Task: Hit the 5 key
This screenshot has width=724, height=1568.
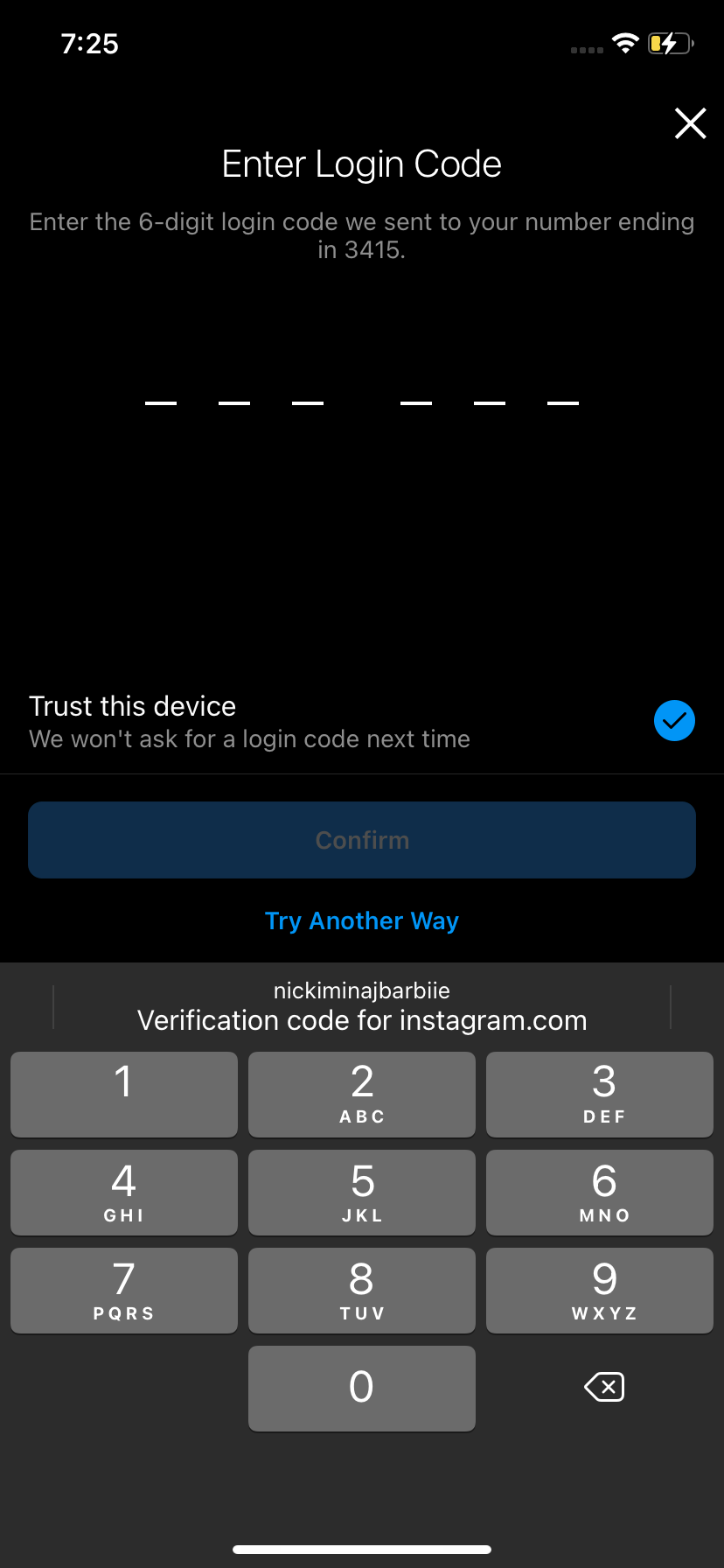Action: click(x=362, y=1192)
